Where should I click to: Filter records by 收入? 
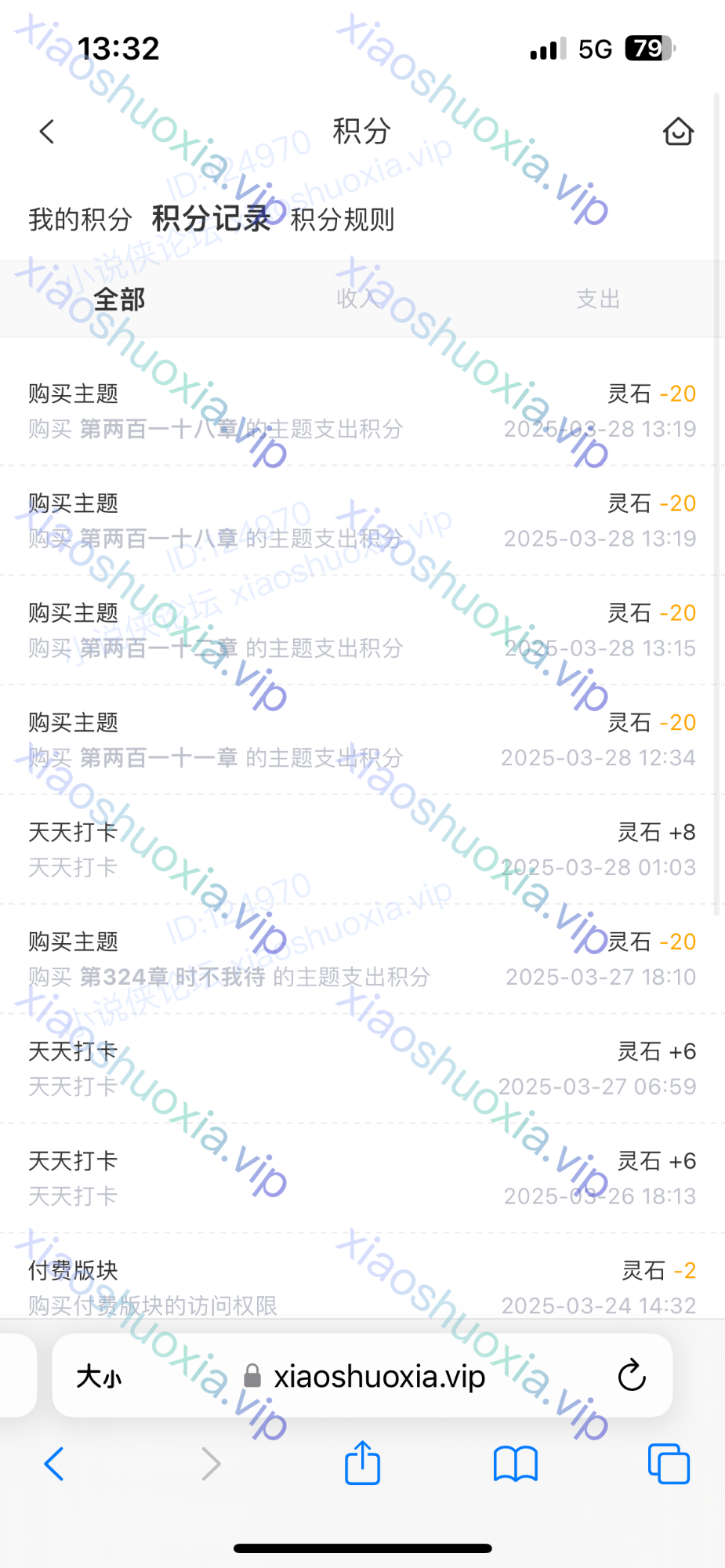click(358, 299)
